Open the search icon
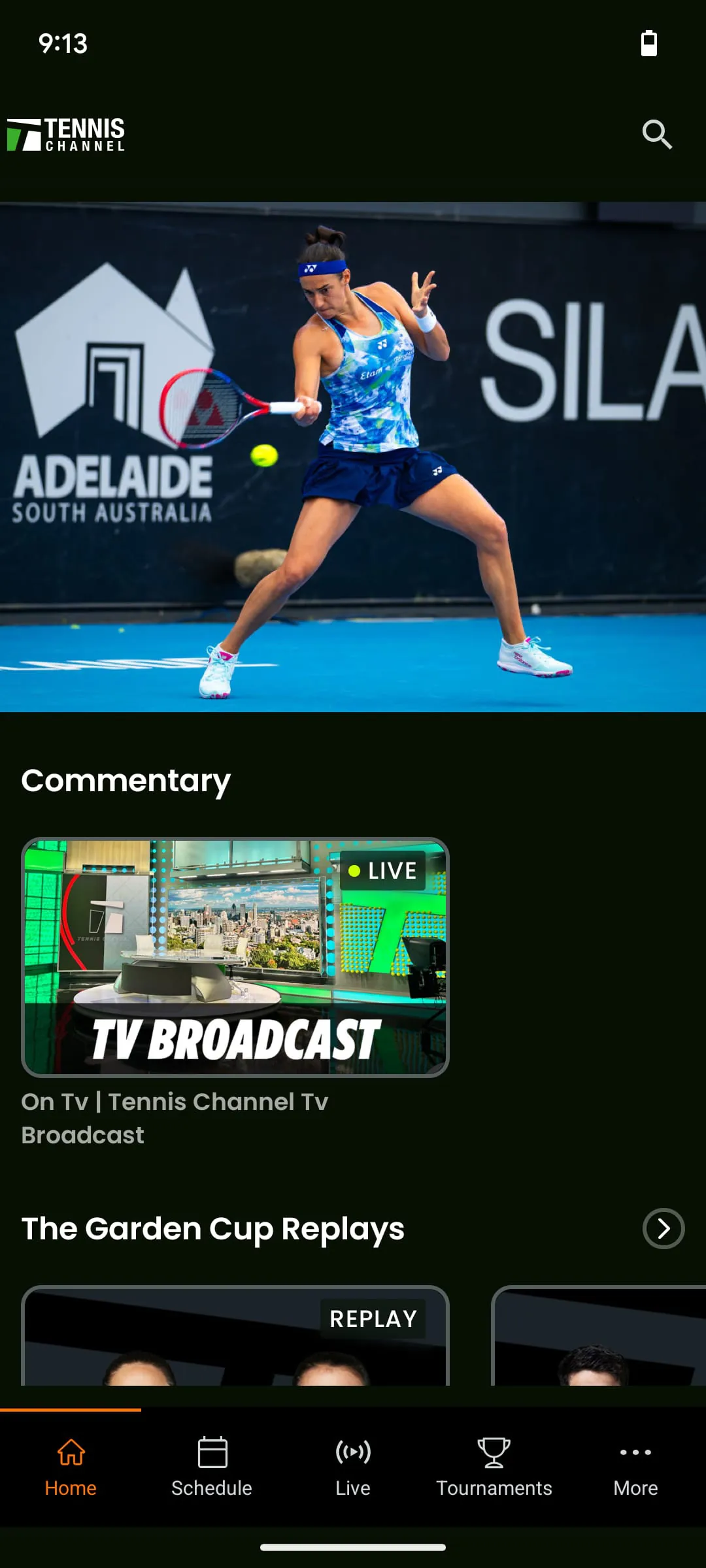Viewport: 706px width, 1568px height. click(x=658, y=135)
